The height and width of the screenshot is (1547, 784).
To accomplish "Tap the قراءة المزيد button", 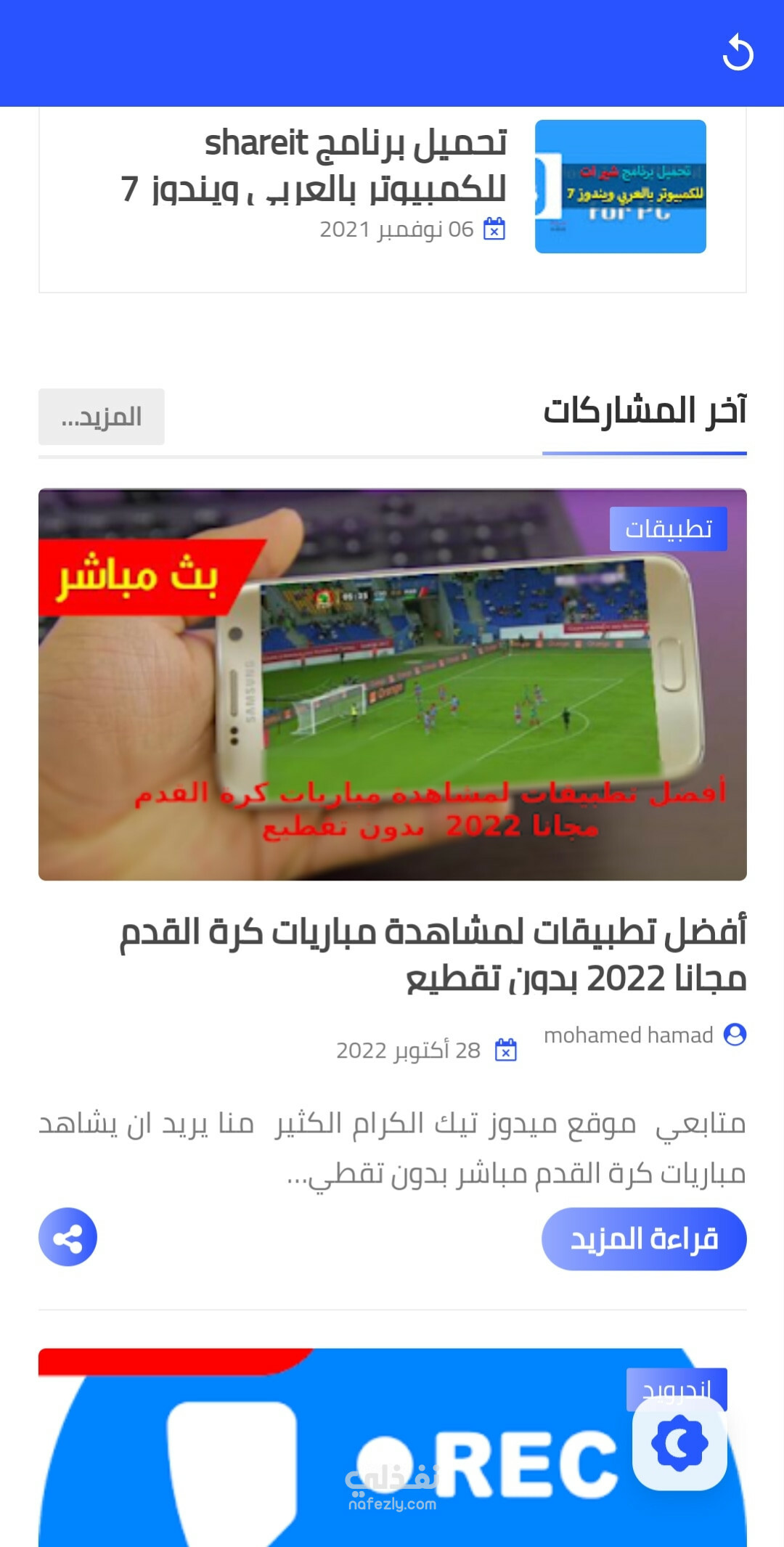I will click(644, 1239).
